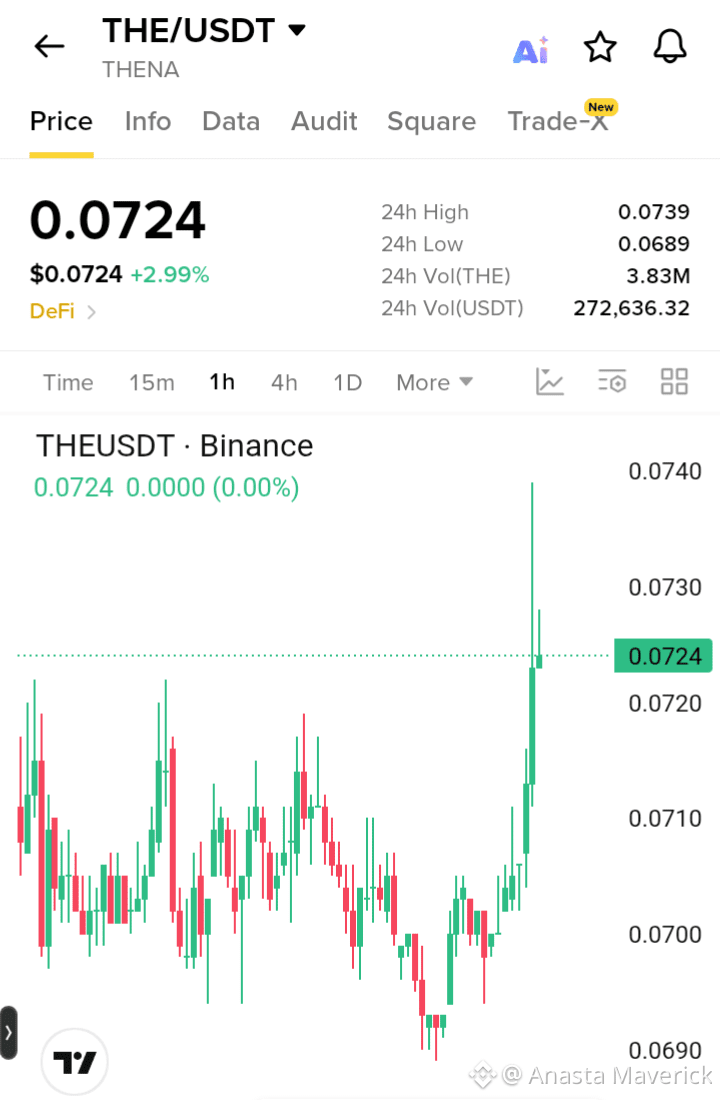Switch to the Data tab
Screen dimensions: 720x1100
(x=231, y=121)
